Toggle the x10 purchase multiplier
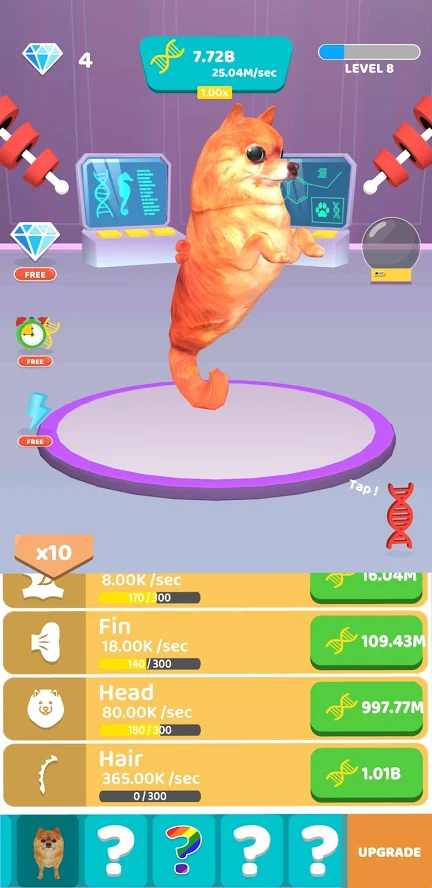Screen dimensions: 432x888 click(54, 553)
